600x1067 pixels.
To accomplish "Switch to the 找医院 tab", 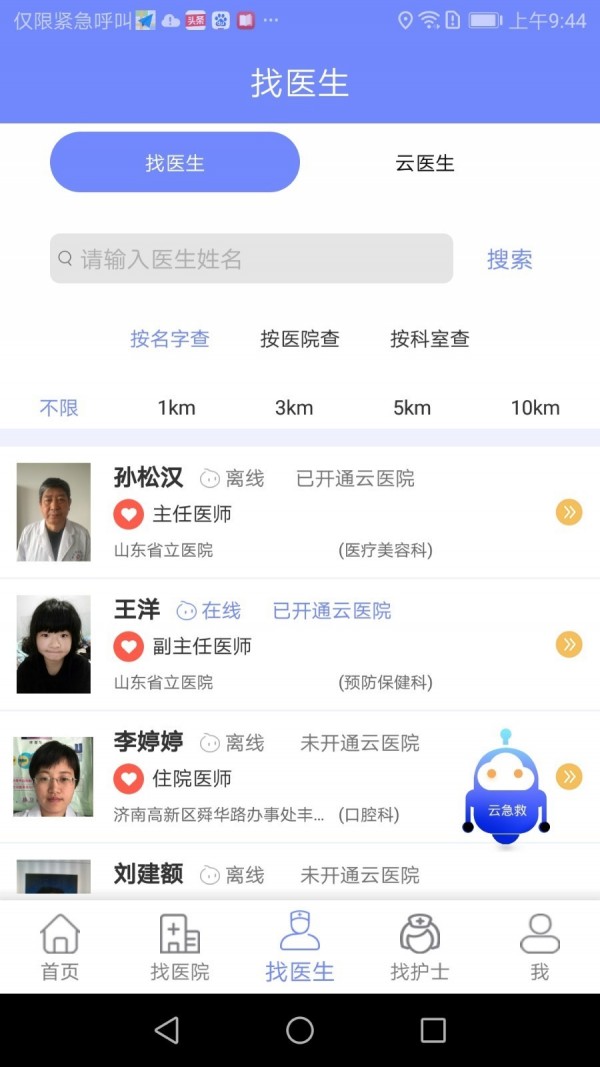I will coord(180,947).
